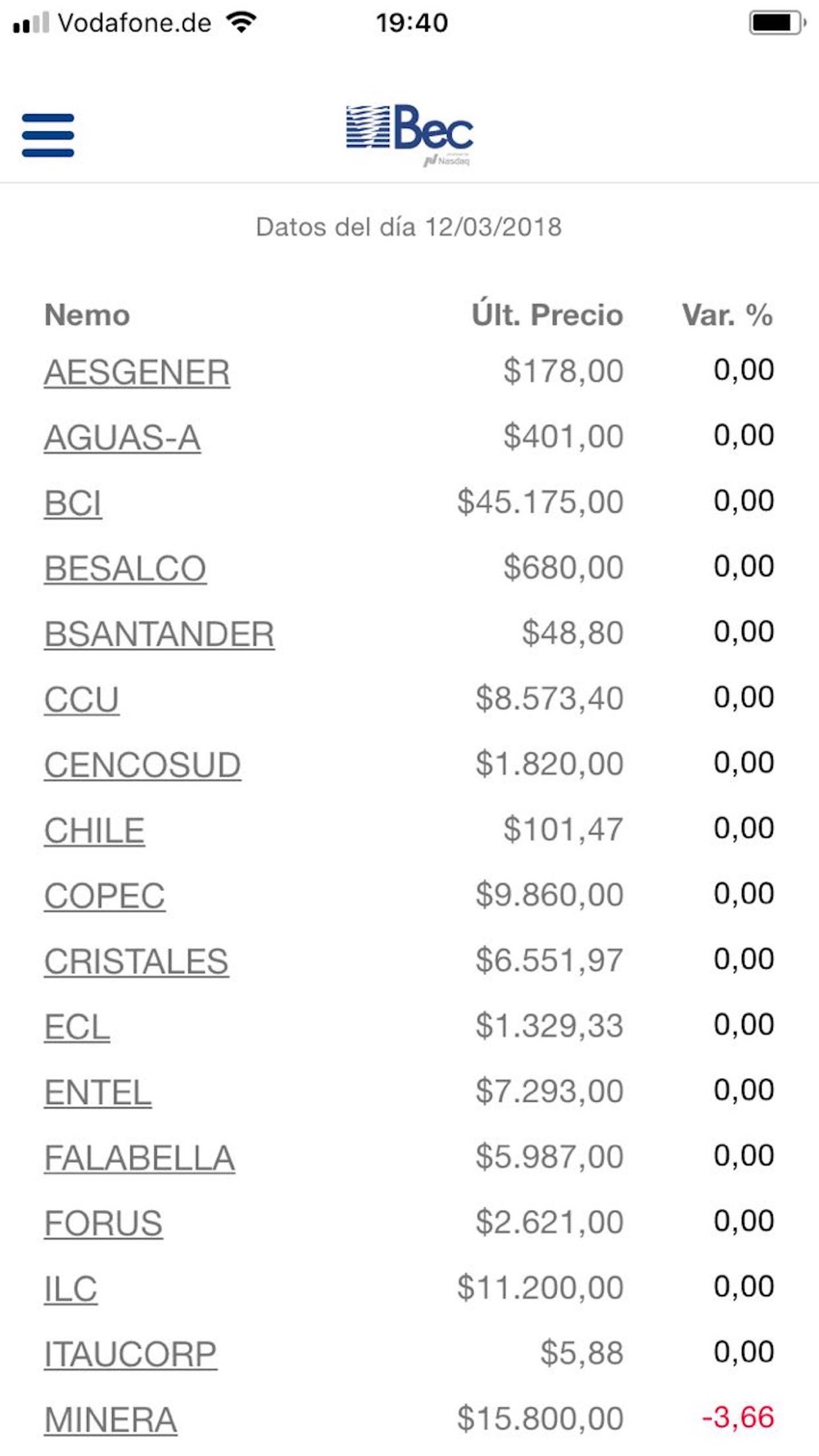View COPEC stock details

pos(105,896)
